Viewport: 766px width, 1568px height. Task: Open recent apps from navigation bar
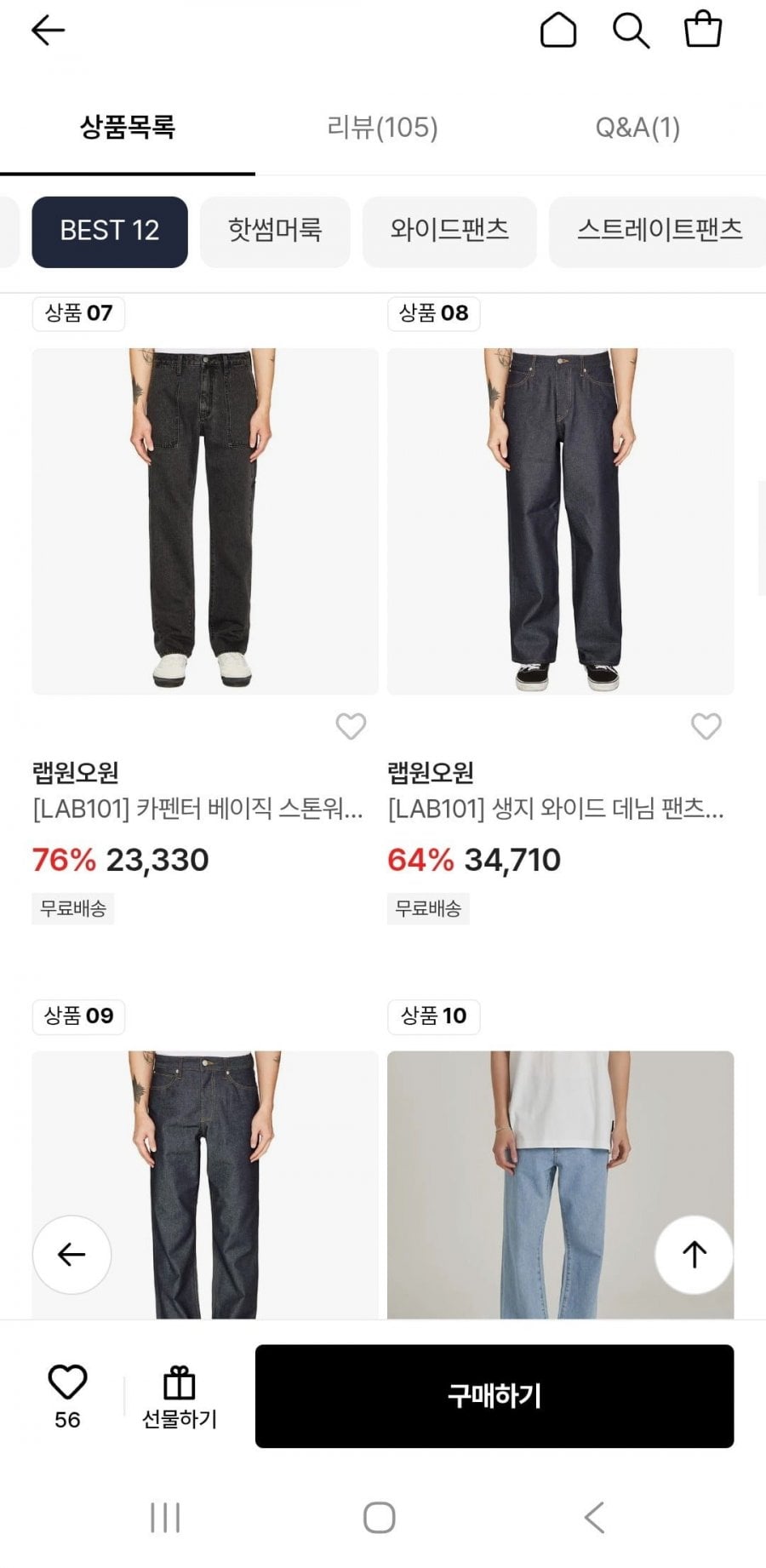click(x=165, y=1517)
